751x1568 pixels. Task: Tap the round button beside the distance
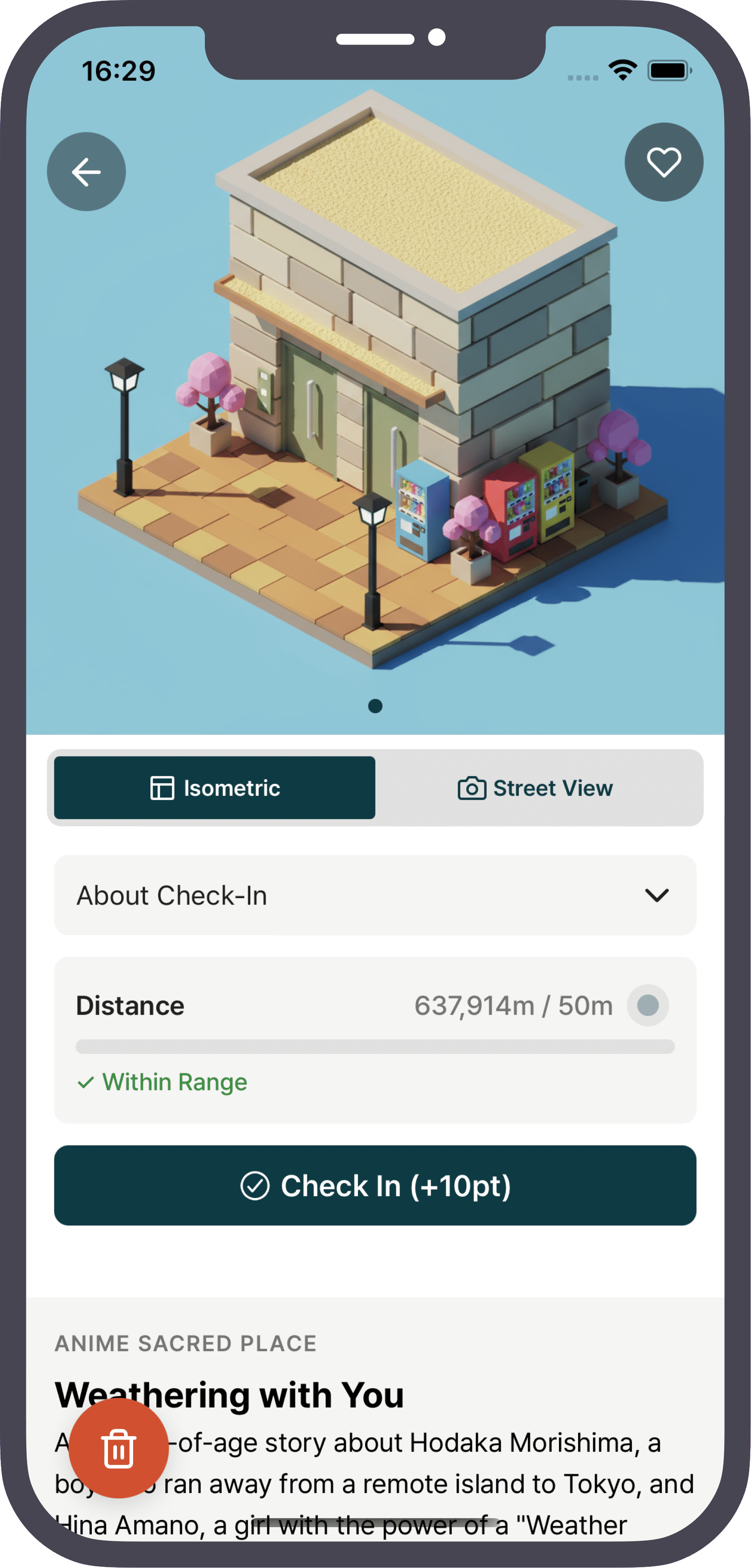pyautogui.click(x=648, y=1005)
